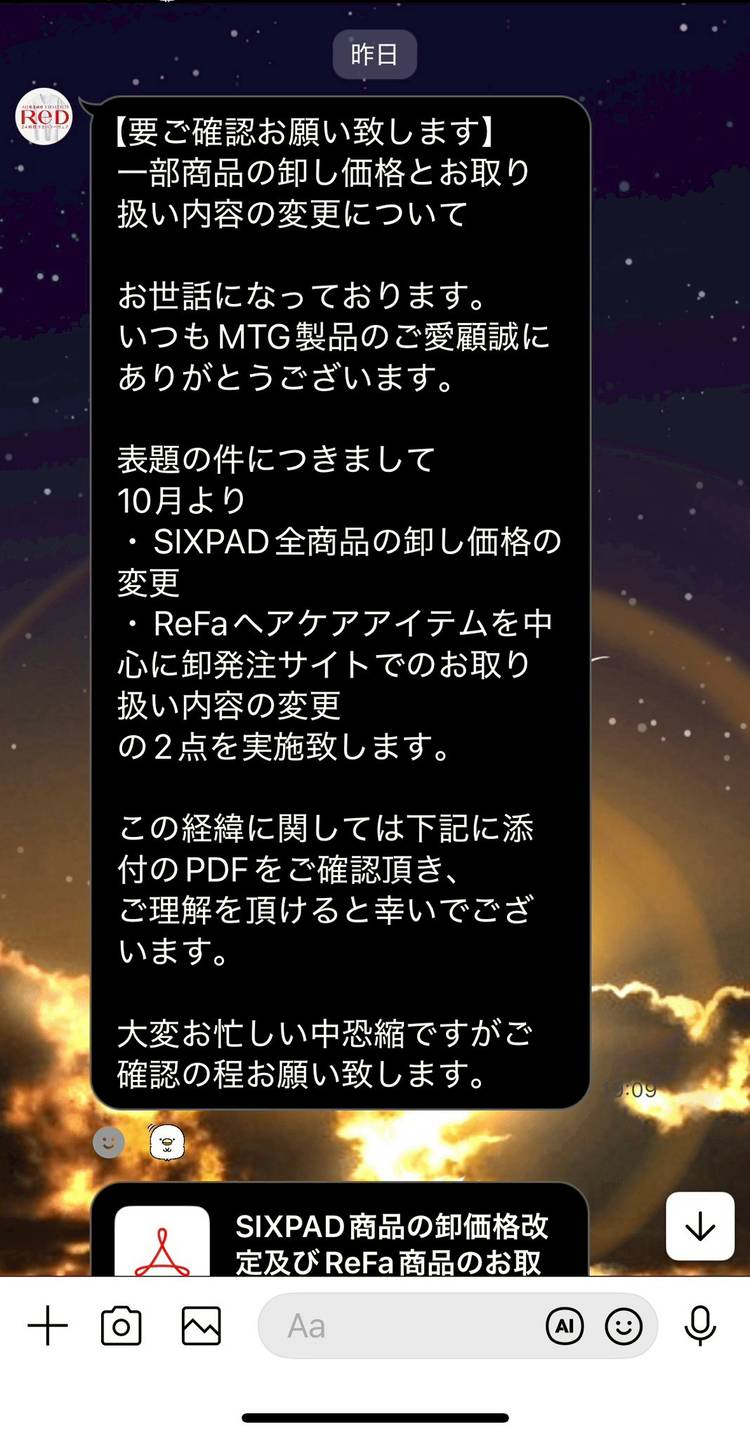Start a voice message with microphone
Screen dimensions: 750x1438
(x=700, y=1327)
